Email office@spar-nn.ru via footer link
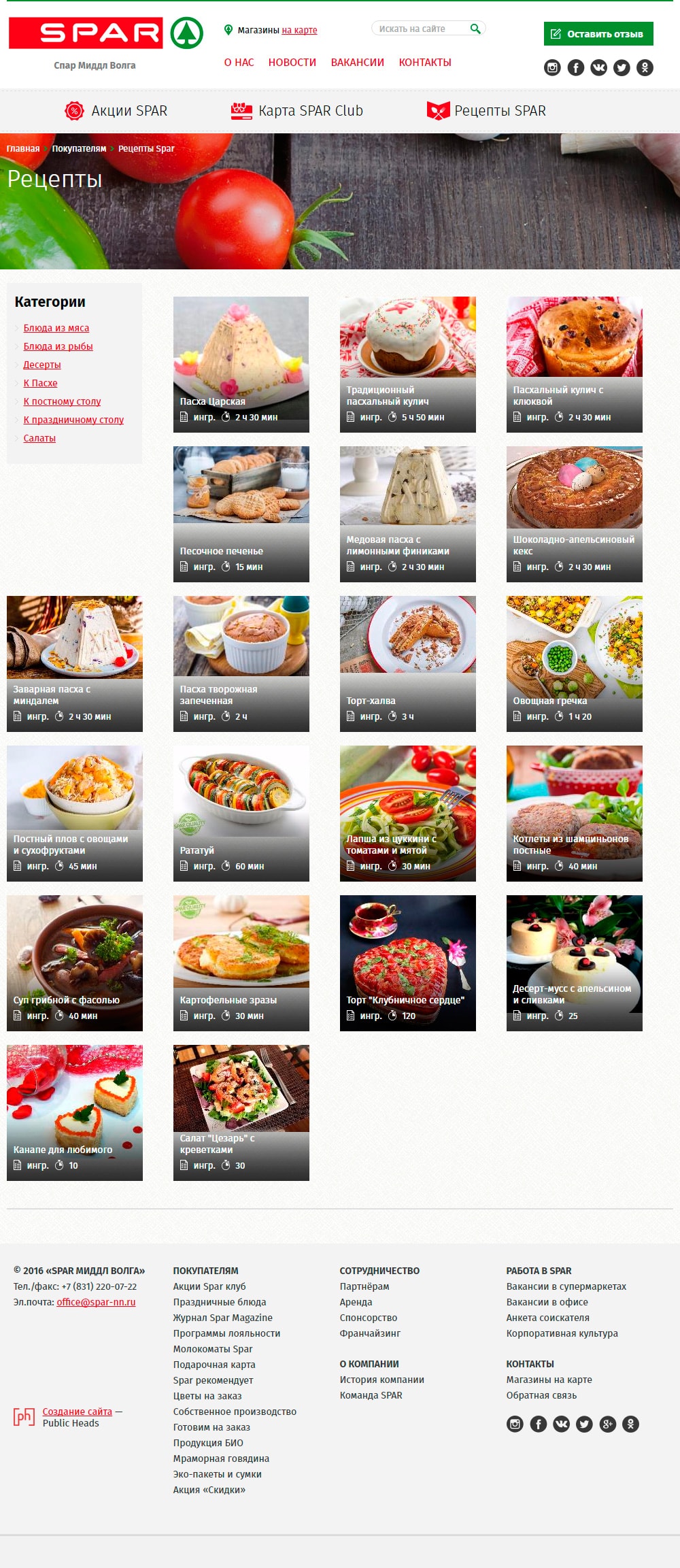The height and width of the screenshot is (1568, 680). (x=96, y=1302)
